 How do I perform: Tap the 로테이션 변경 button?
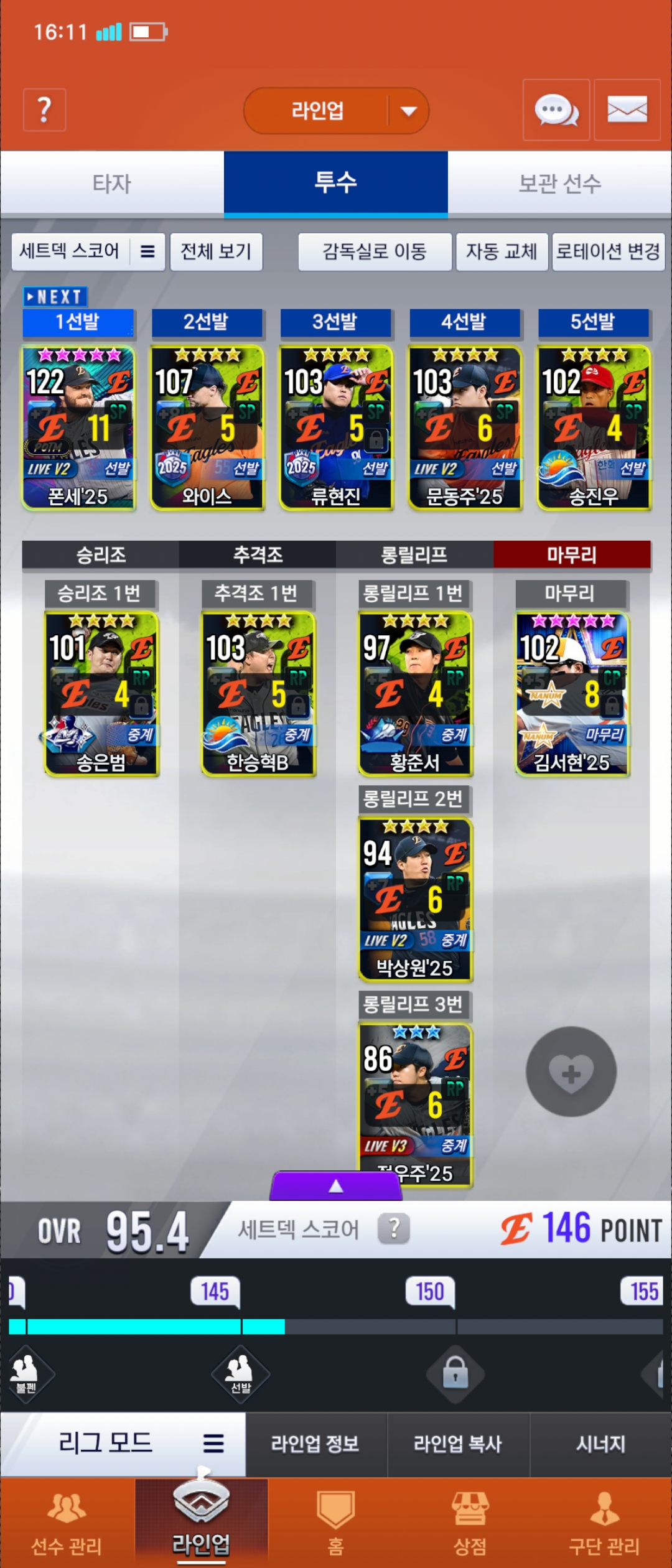(x=608, y=251)
